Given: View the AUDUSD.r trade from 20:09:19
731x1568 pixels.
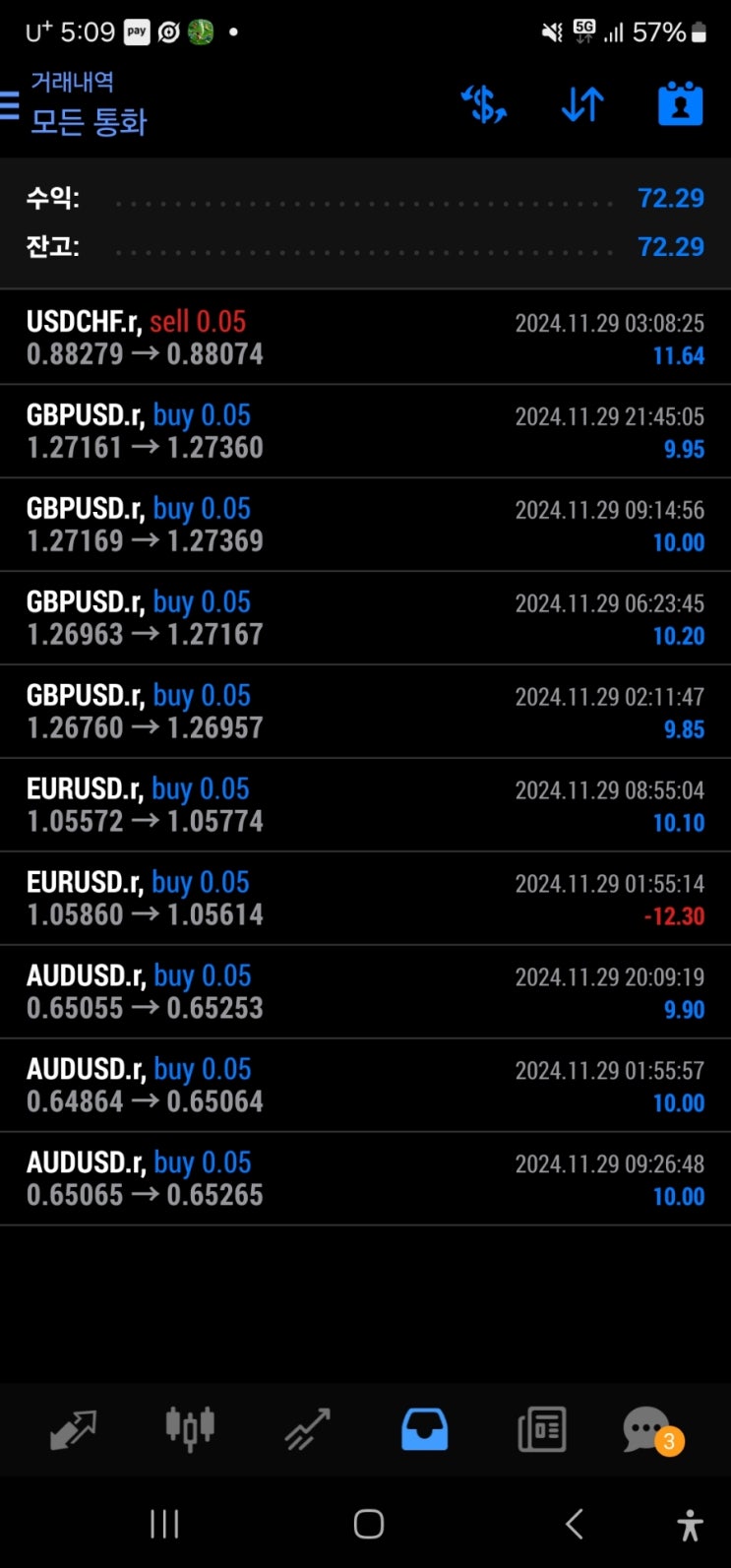Looking at the screenshot, I should (x=365, y=992).
